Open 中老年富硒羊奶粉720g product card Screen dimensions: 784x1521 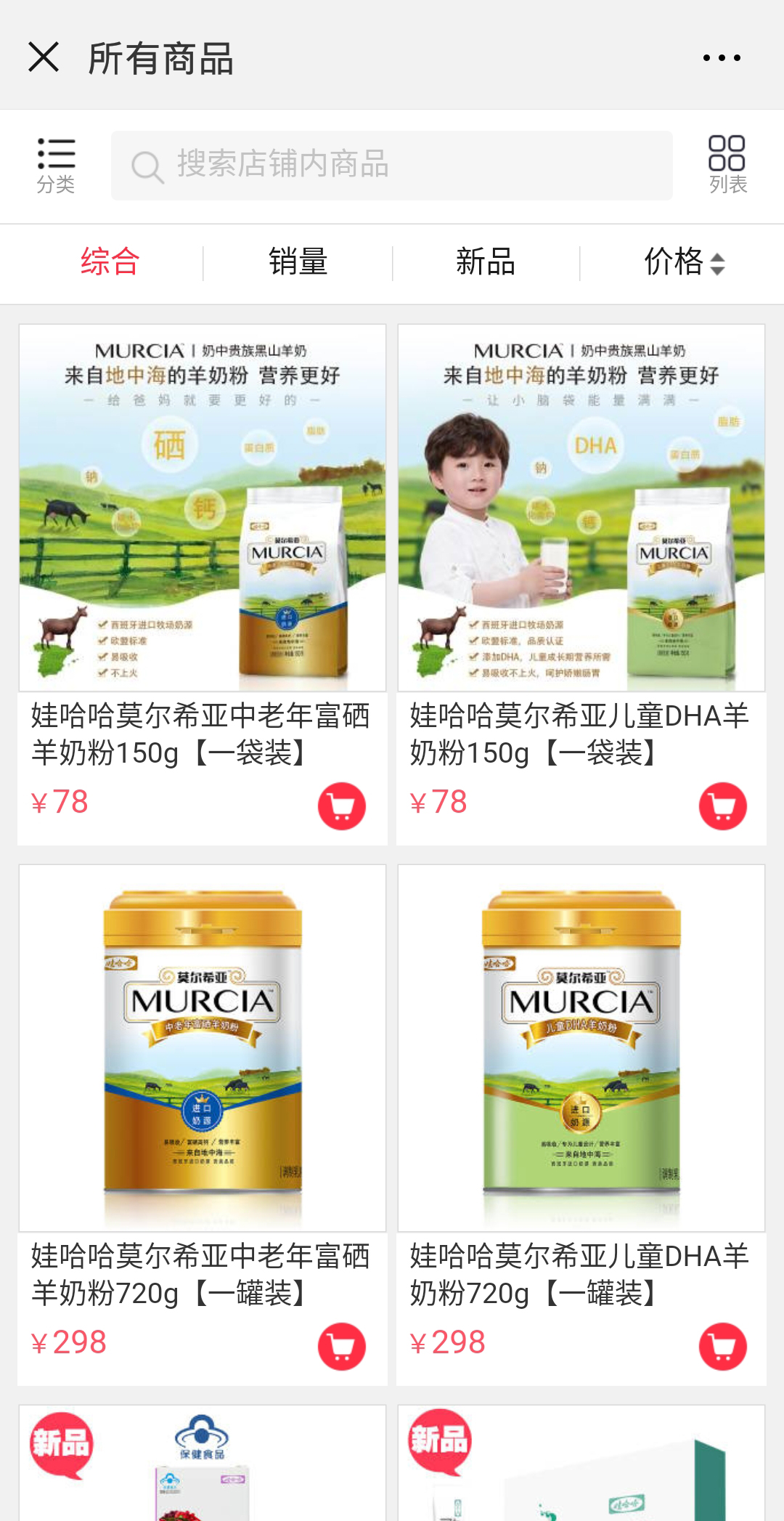pyautogui.click(x=203, y=1049)
